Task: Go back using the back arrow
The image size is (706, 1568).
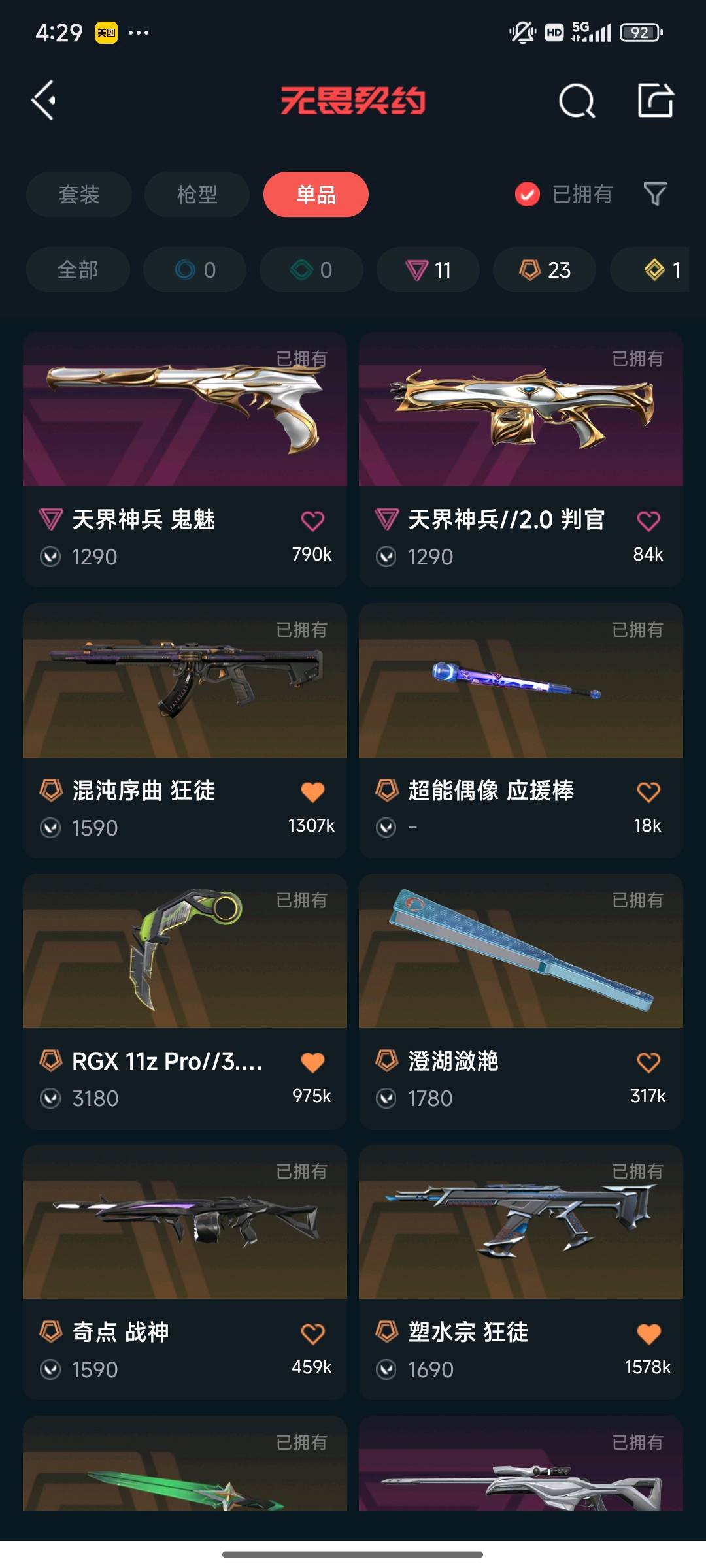Action: coord(44,101)
